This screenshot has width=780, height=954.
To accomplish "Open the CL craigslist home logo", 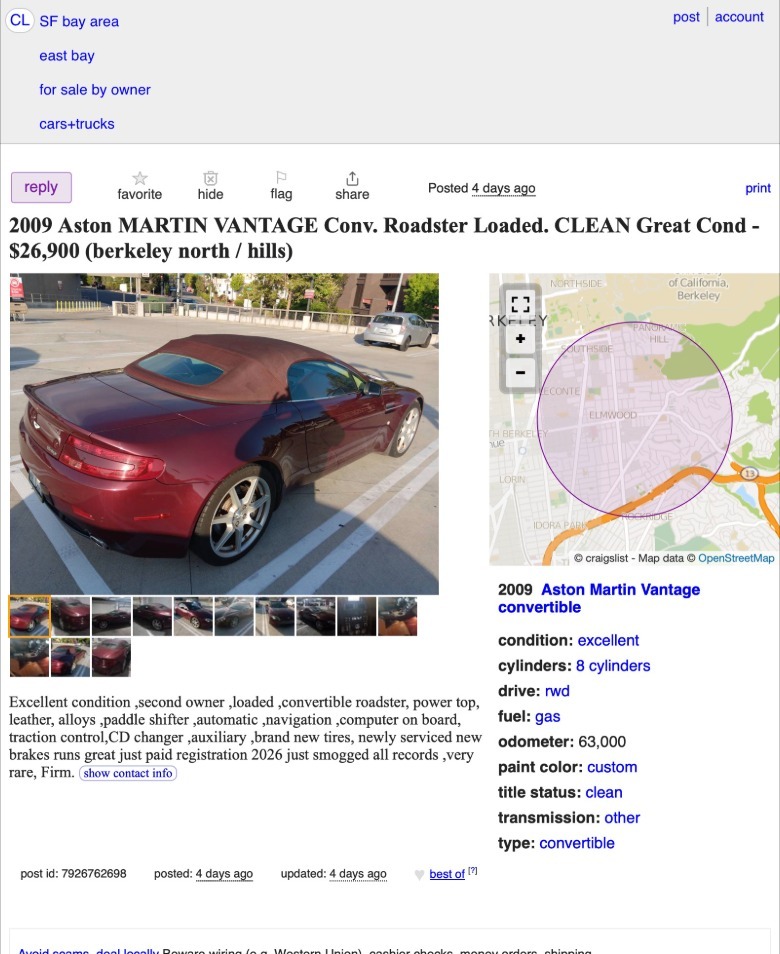I will tap(19, 20).
